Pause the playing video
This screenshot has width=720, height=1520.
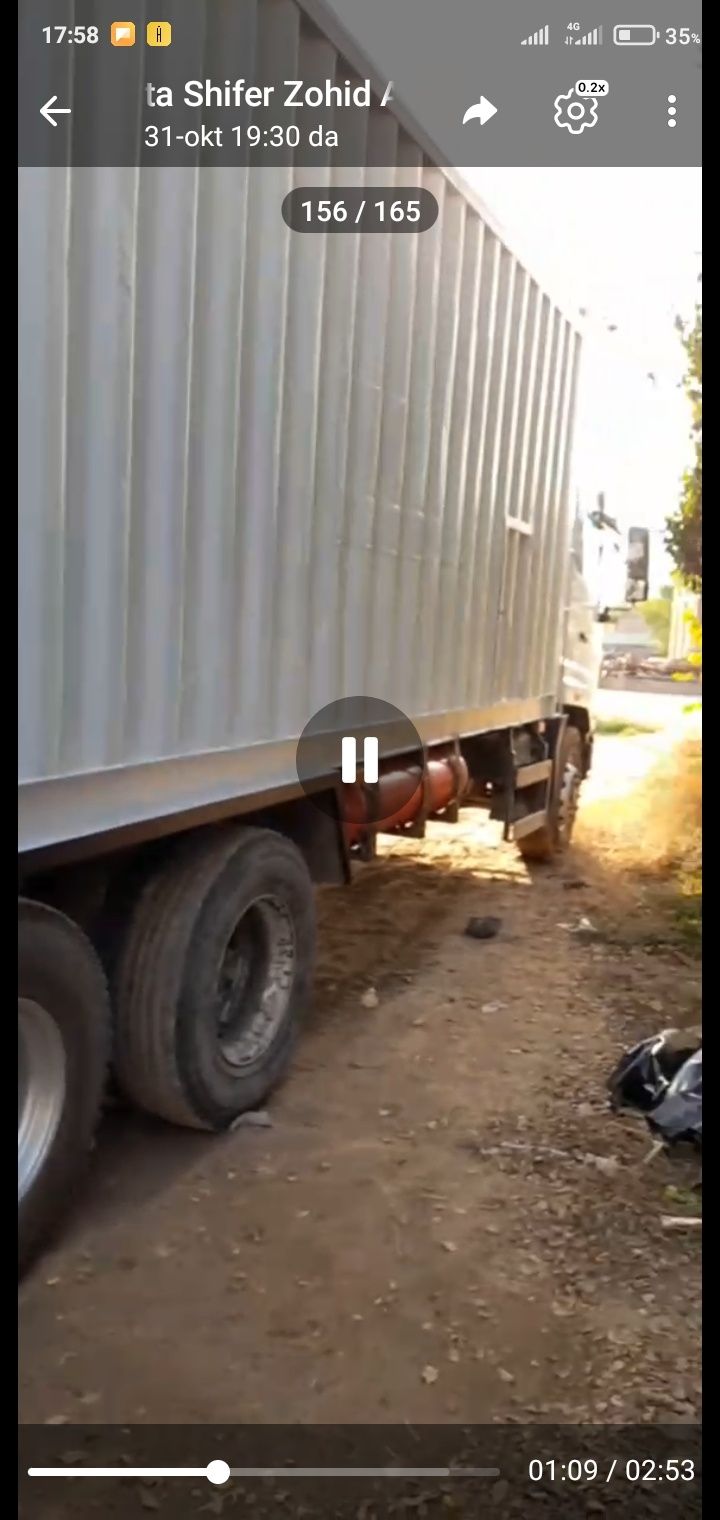click(x=359, y=760)
